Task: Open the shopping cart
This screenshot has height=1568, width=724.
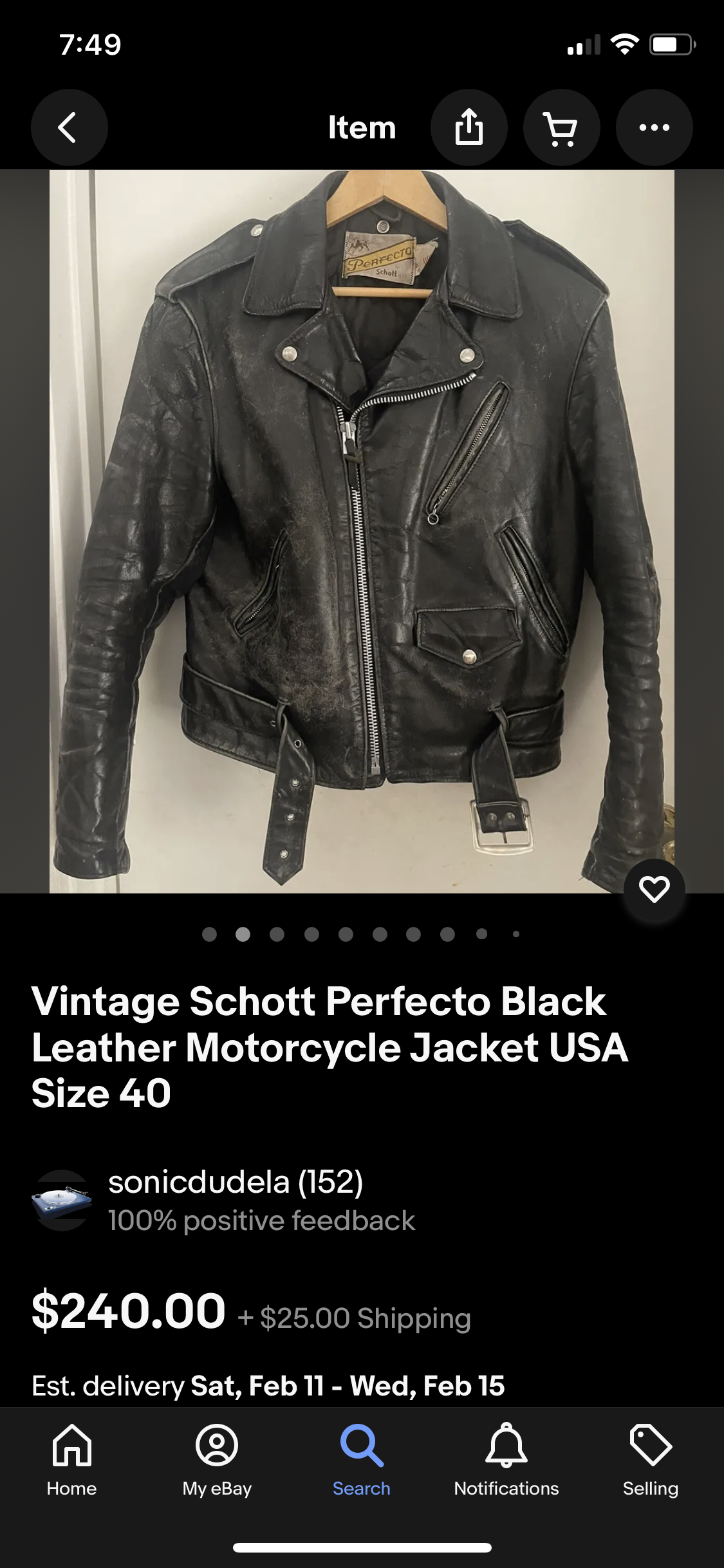Action: (x=561, y=127)
